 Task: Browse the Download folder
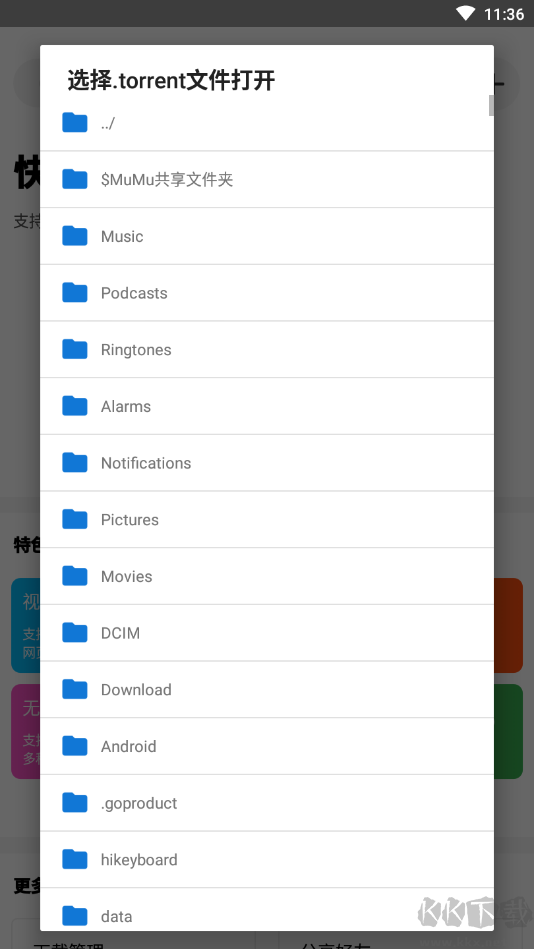click(x=266, y=689)
